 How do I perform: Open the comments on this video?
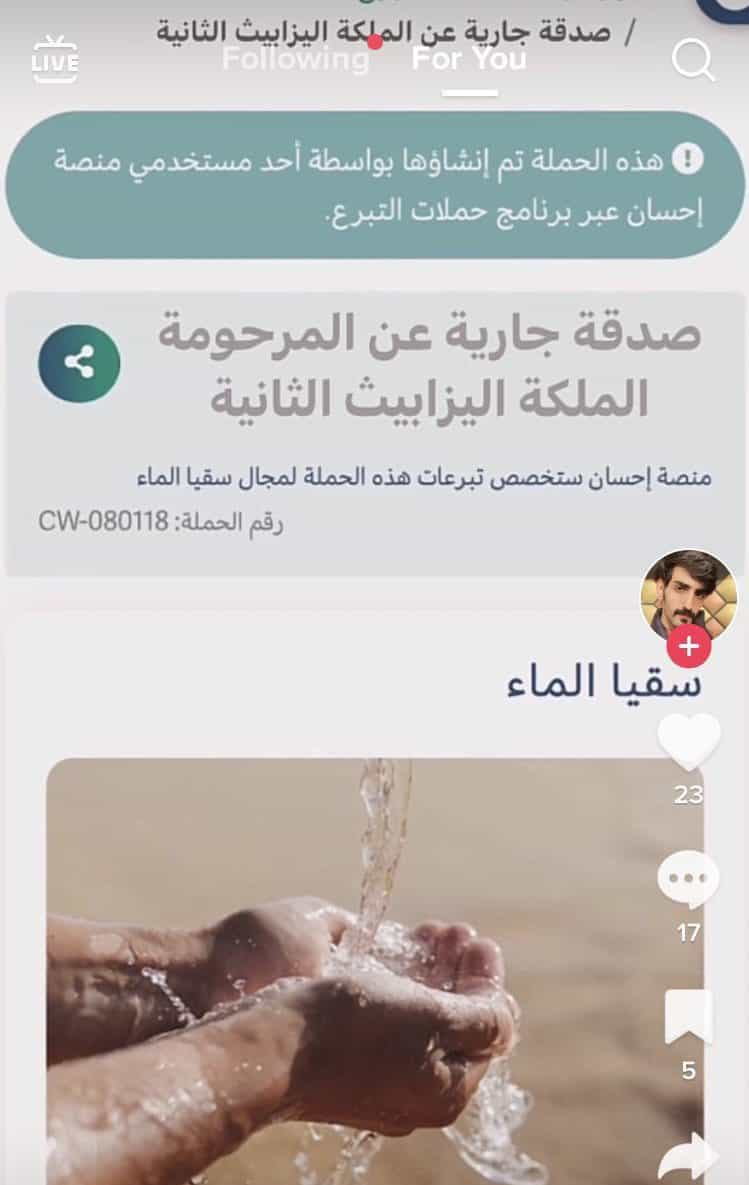coord(688,879)
